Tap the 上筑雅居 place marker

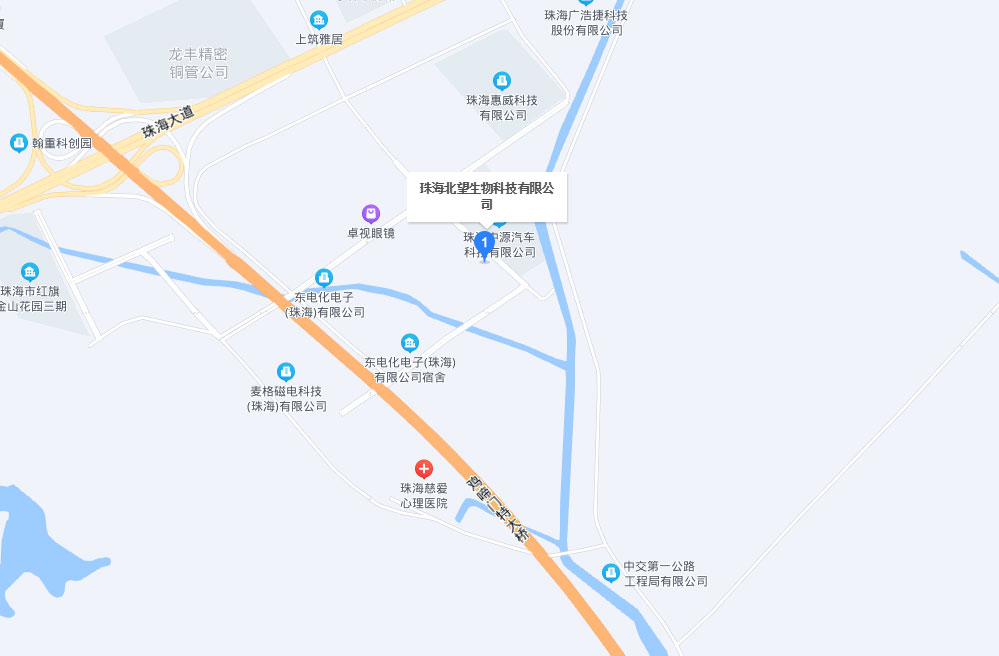click(x=319, y=20)
